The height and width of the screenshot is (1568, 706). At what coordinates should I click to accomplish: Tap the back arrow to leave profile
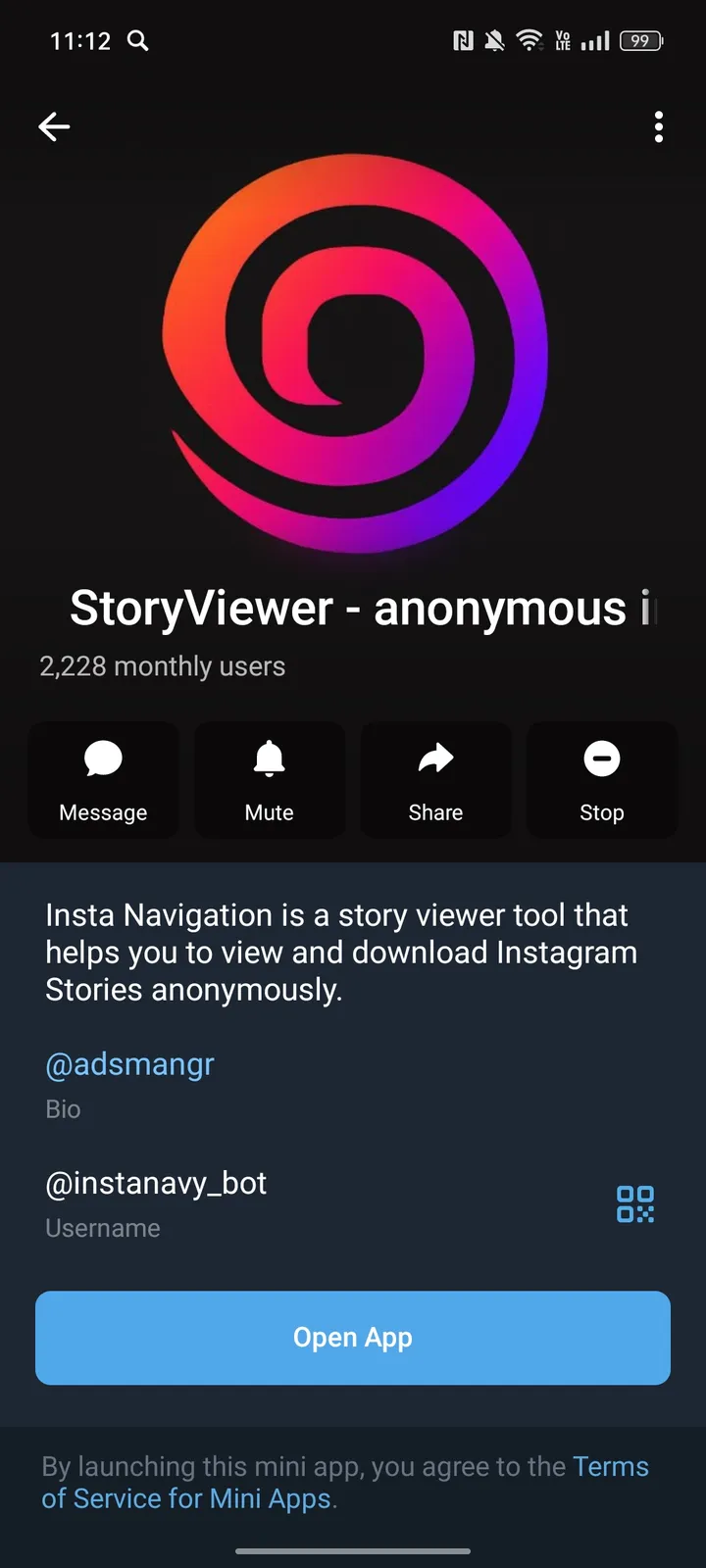click(x=54, y=126)
